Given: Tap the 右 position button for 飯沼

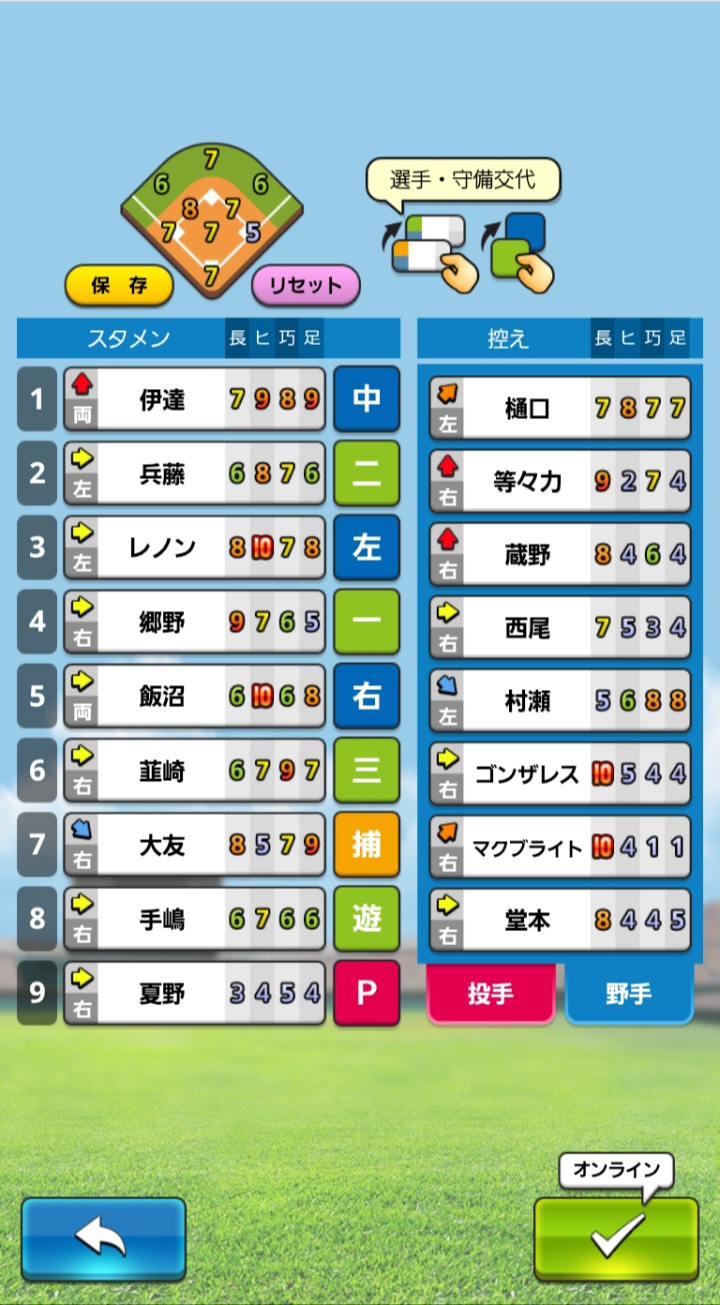Looking at the screenshot, I should click(366, 696).
